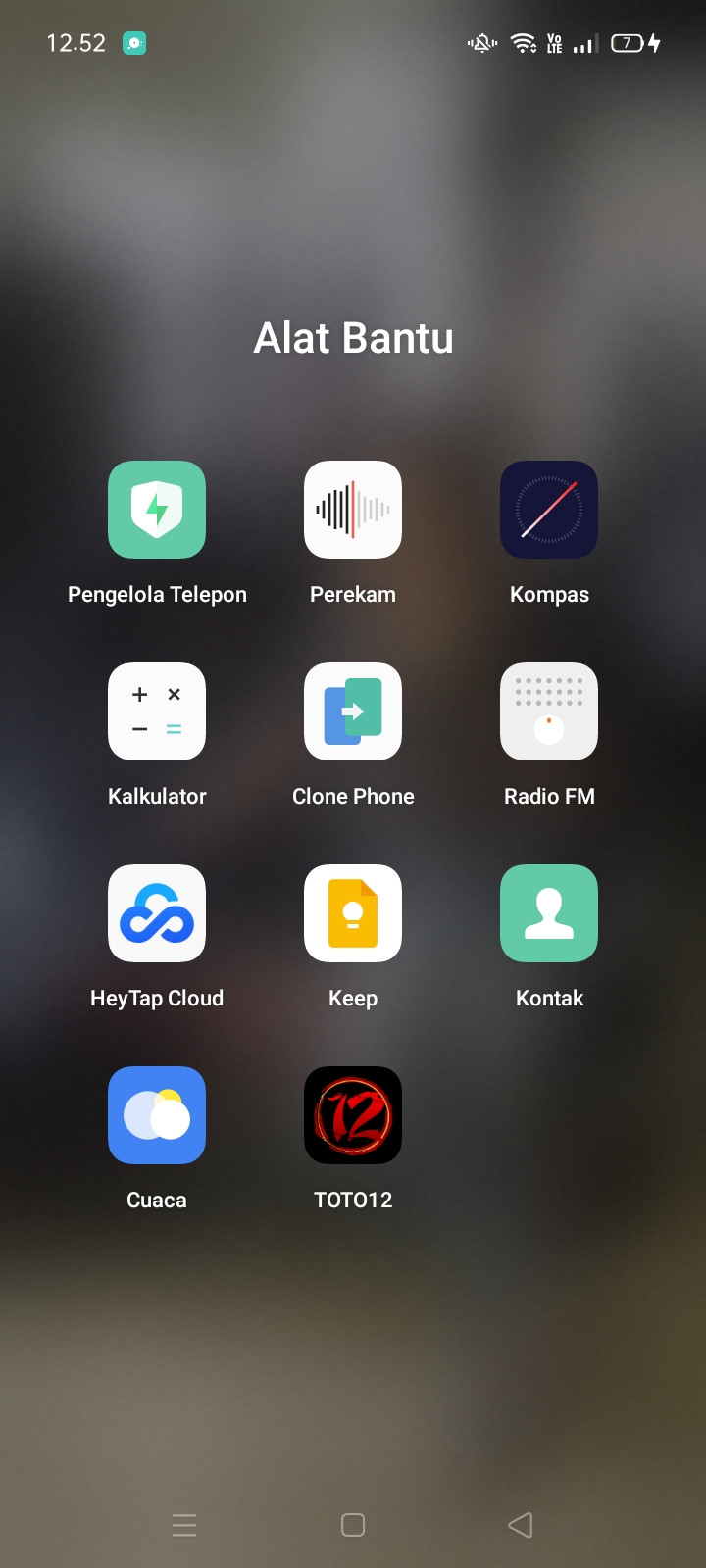Go to the home screen
This screenshot has width=706, height=1568.
353,1525
